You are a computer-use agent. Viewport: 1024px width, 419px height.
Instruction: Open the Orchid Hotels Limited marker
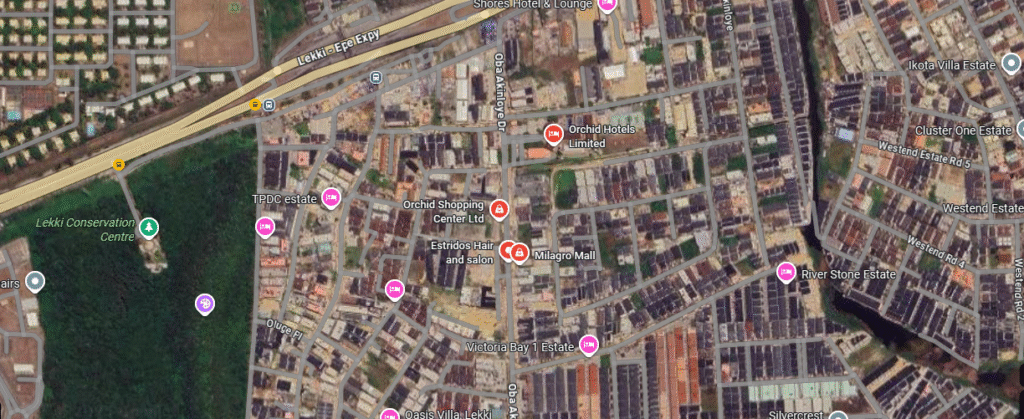tap(552, 133)
